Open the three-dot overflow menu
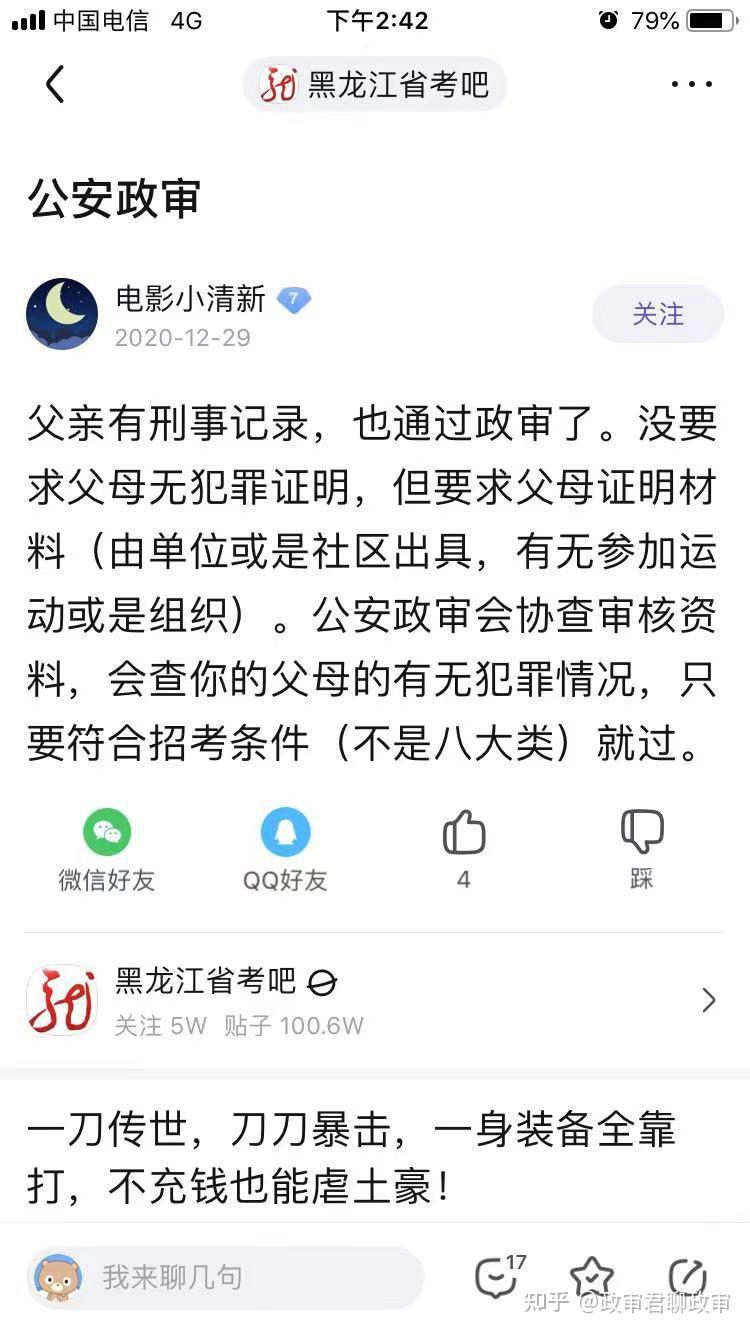This screenshot has width=750, height=1334. coord(692,85)
